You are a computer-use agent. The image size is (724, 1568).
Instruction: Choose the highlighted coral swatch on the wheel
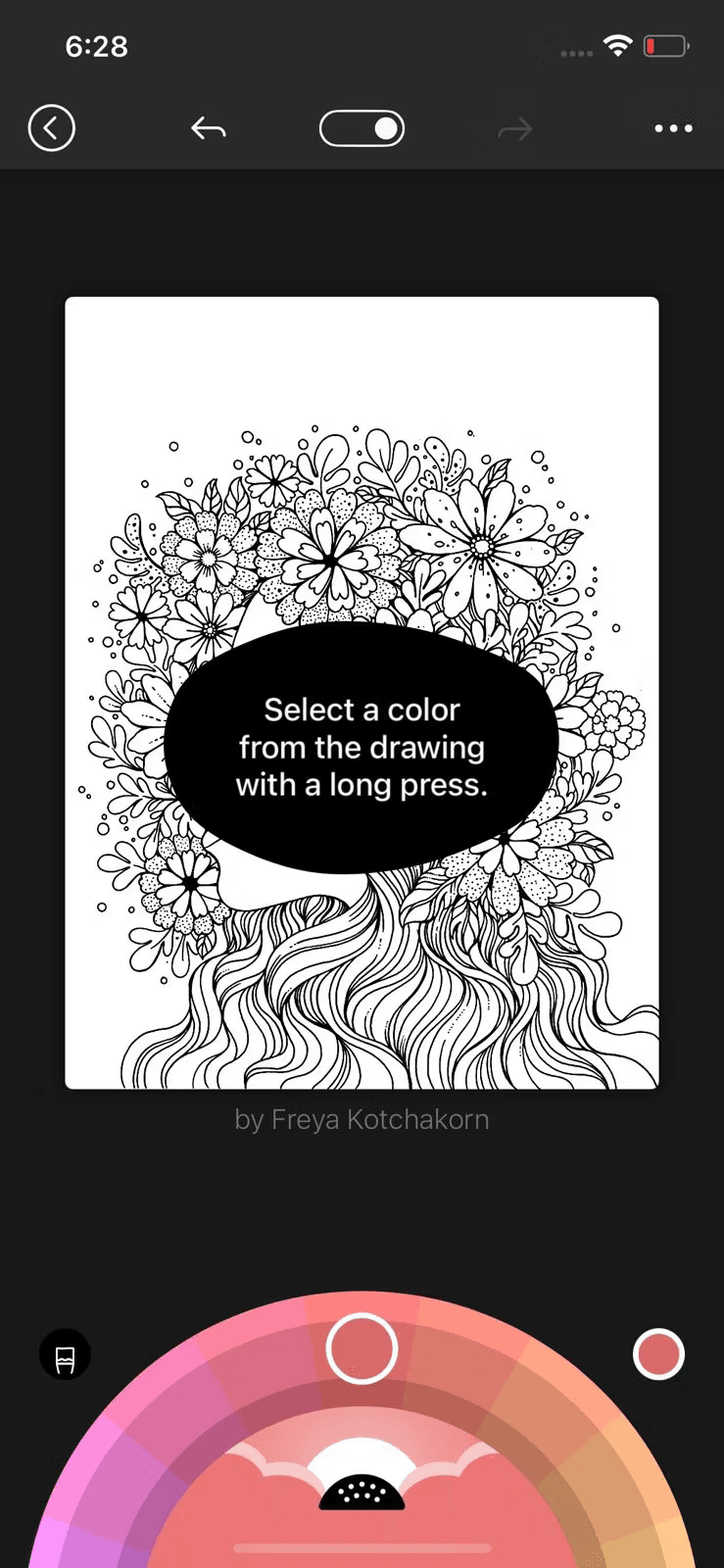(x=362, y=1348)
